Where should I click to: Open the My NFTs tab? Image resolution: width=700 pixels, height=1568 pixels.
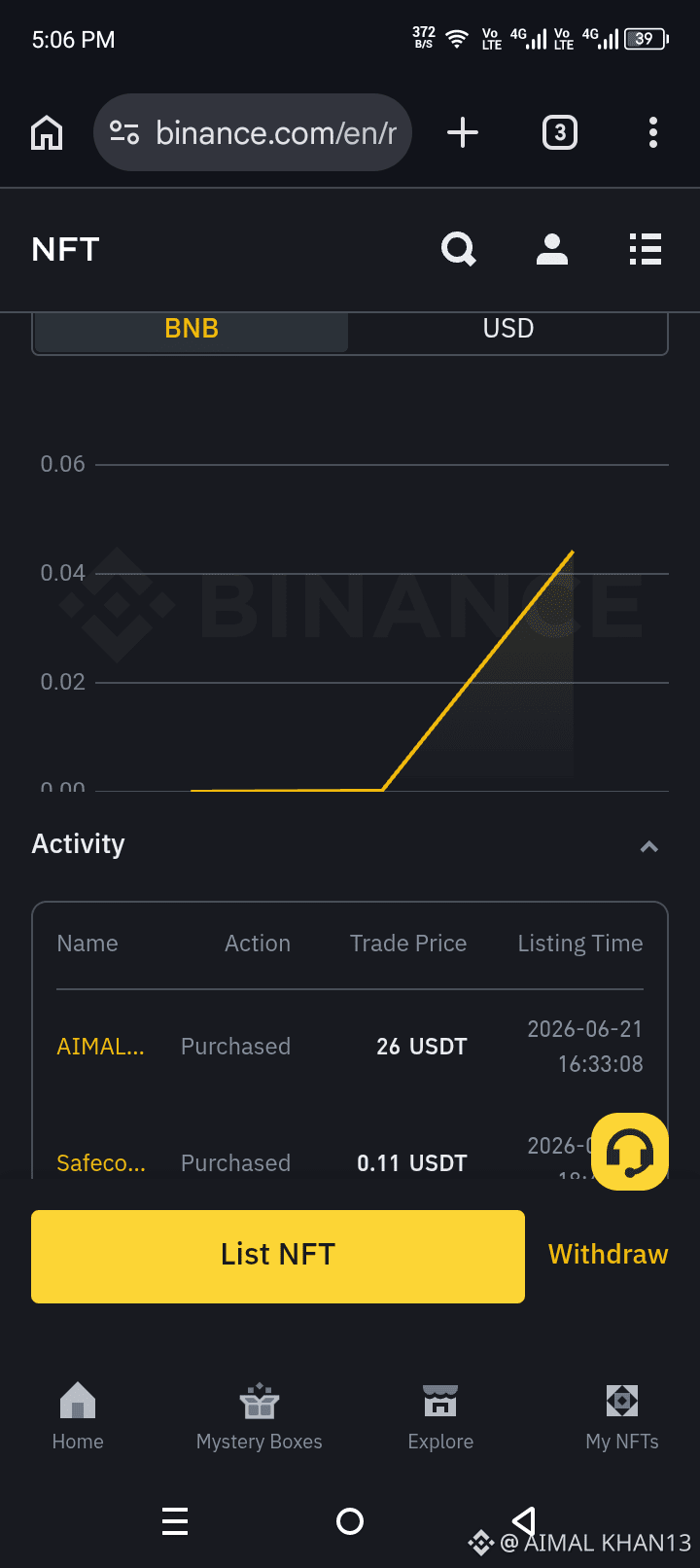622,1417
